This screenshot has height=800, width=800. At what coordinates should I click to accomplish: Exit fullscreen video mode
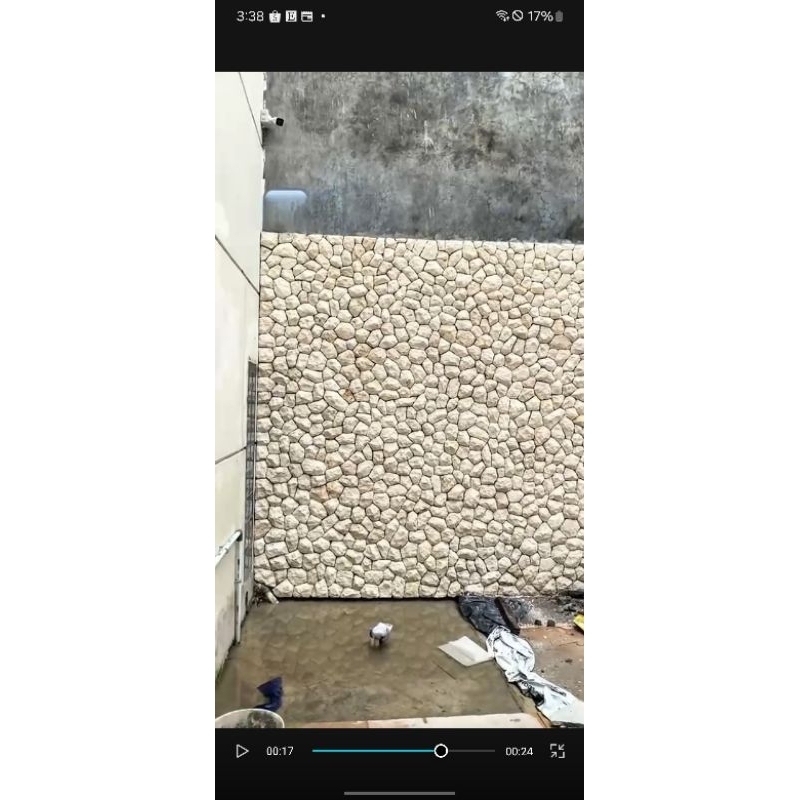[x=557, y=751]
